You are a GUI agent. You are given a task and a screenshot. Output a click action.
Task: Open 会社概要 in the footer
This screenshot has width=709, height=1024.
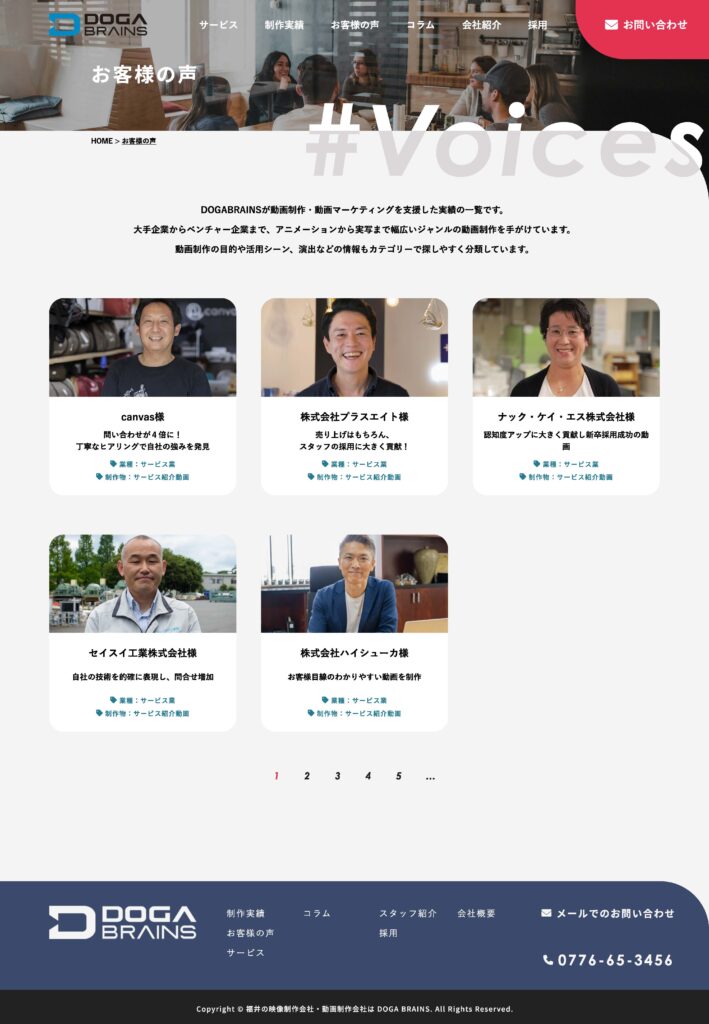point(476,913)
